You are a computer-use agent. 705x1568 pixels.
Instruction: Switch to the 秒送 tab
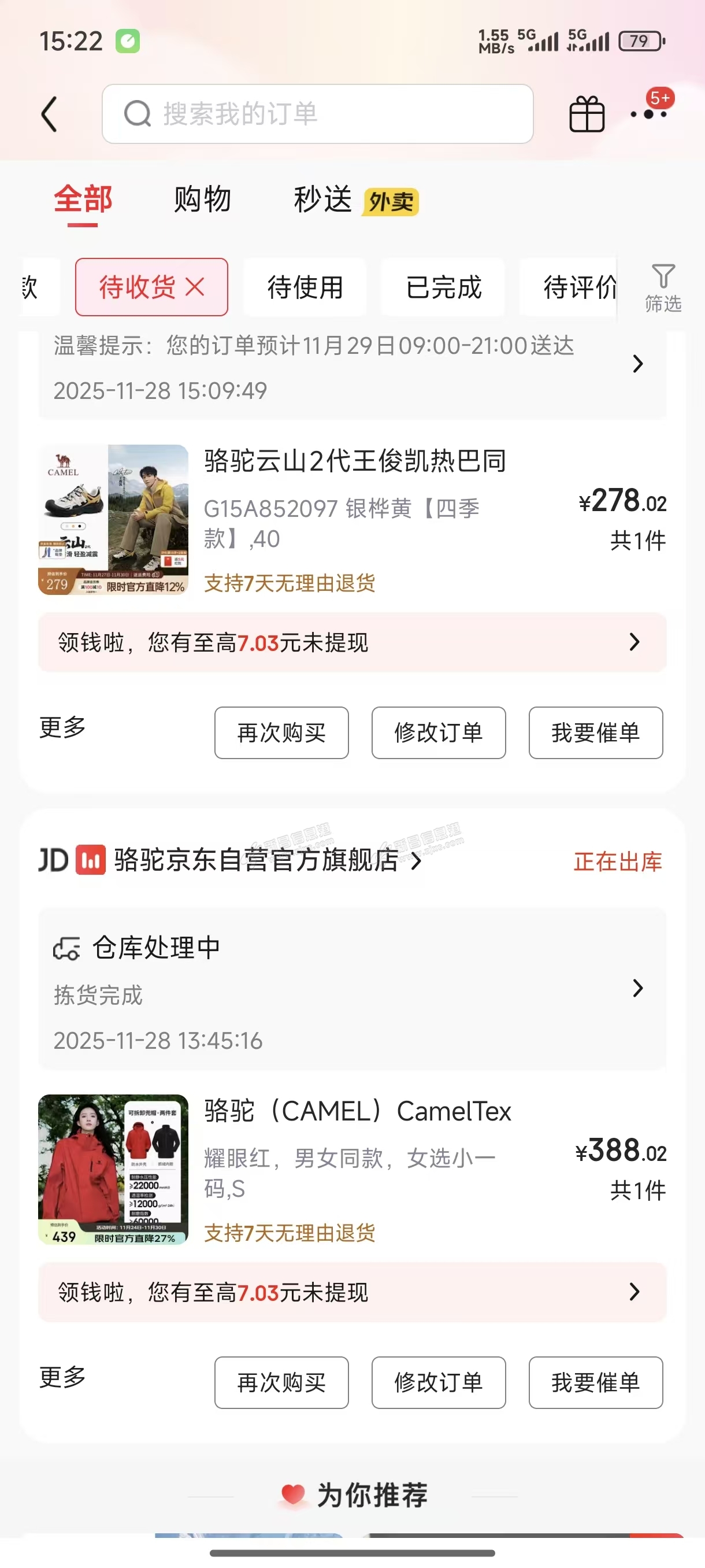323,199
